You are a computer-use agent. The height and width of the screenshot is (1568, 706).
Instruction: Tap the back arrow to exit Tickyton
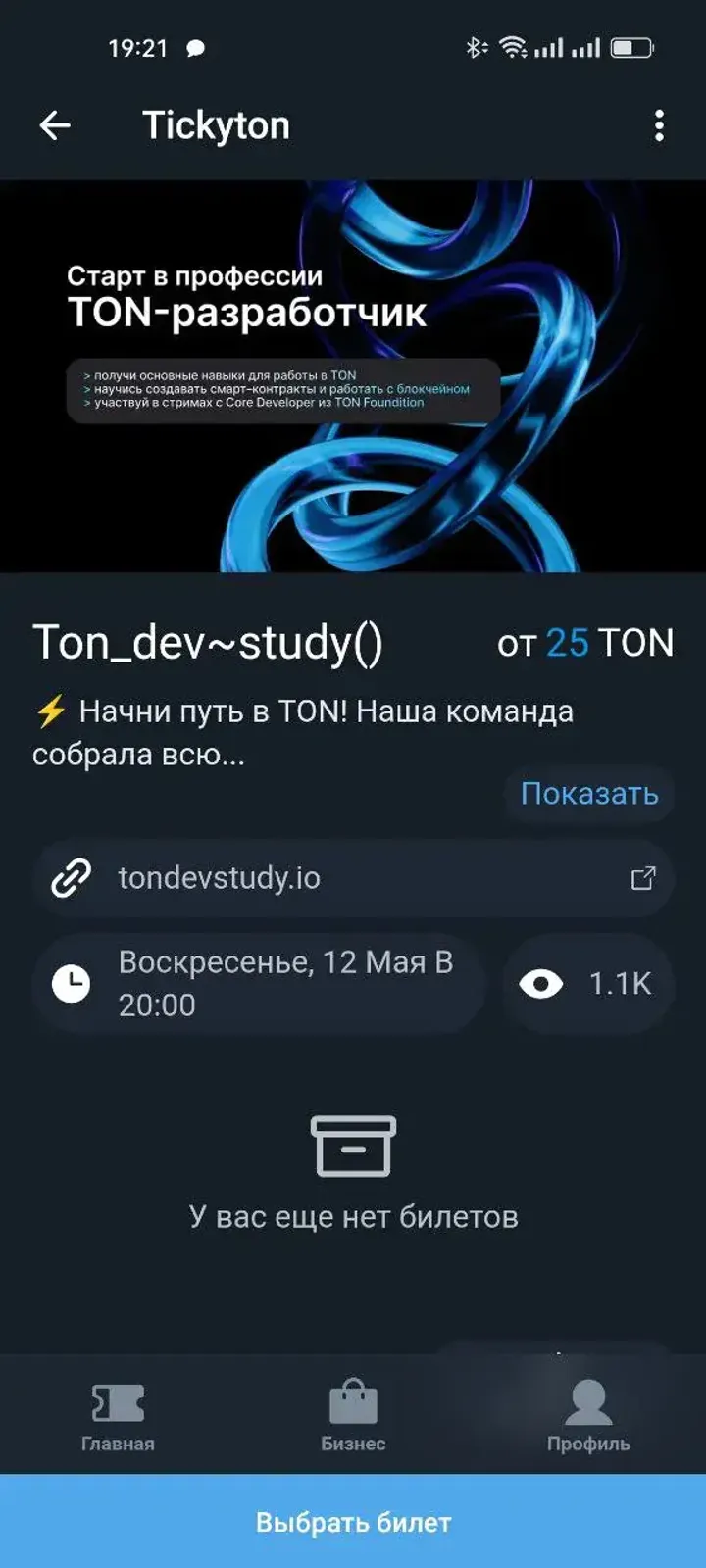click(x=55, y=124)
